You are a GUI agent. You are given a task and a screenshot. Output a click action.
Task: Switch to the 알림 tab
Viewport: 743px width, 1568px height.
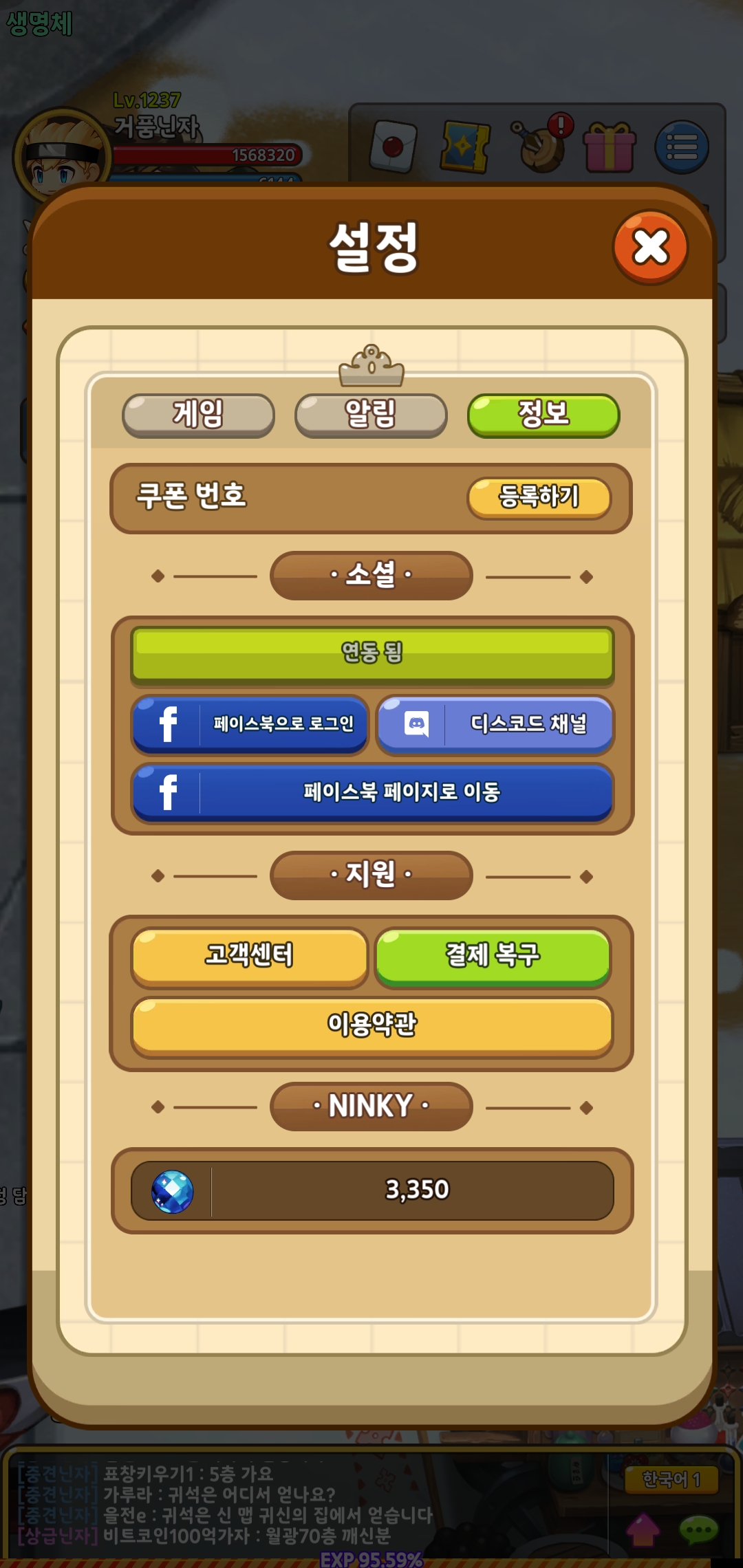(371, 415)
